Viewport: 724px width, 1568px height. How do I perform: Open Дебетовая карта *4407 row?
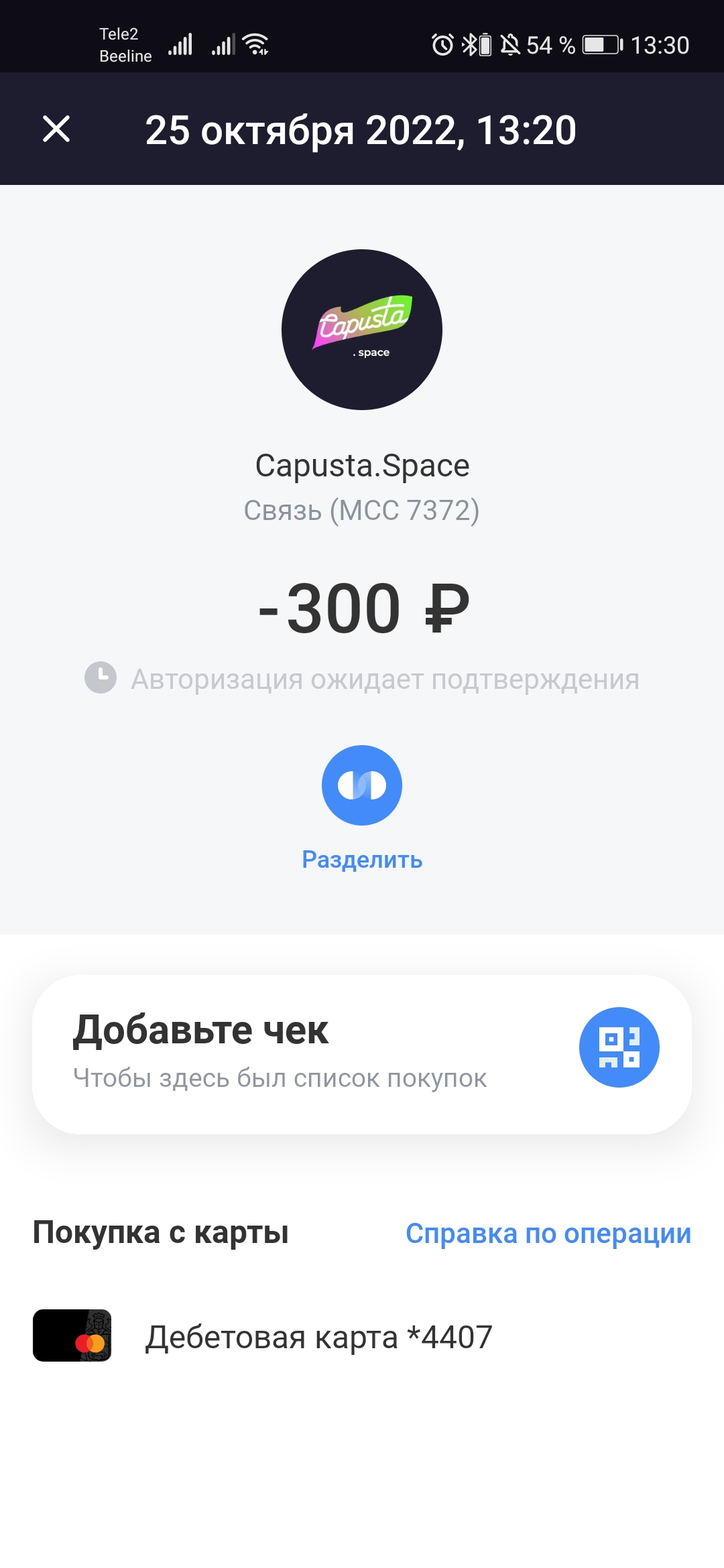click(x=362, y=1336)
